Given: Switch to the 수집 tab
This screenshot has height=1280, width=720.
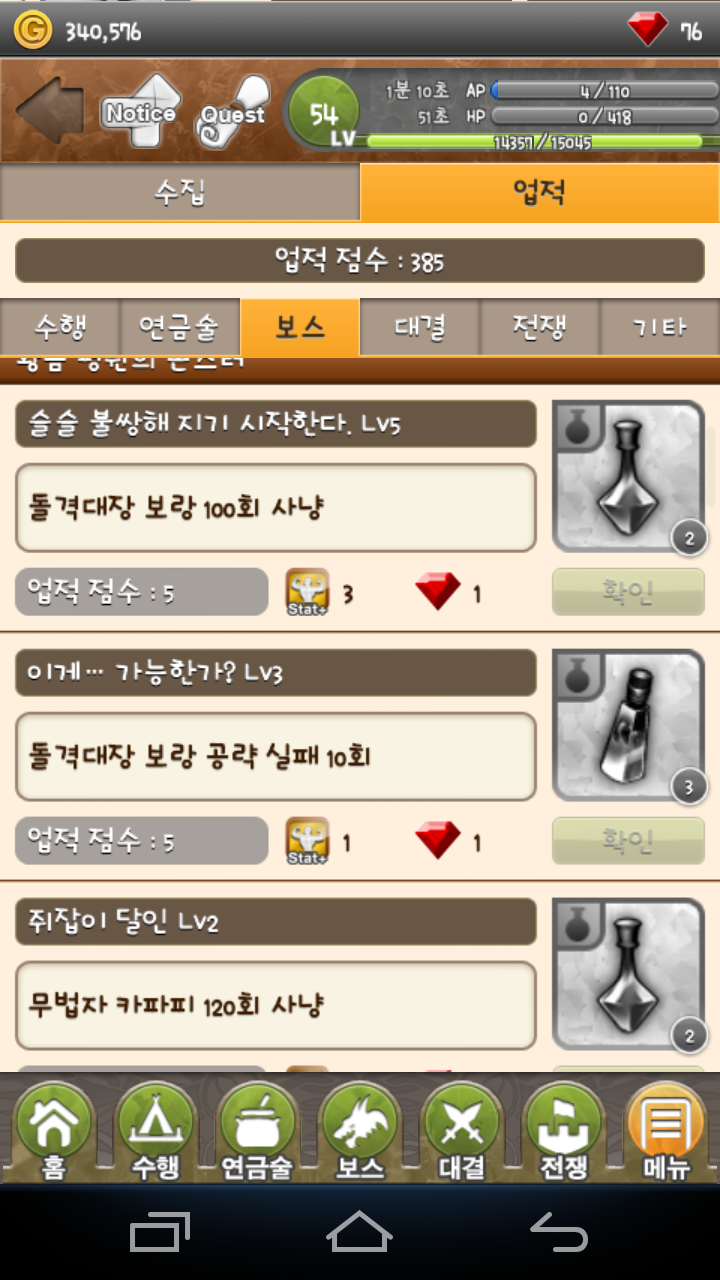Looking at the screenshot, I should pos(180,192).
